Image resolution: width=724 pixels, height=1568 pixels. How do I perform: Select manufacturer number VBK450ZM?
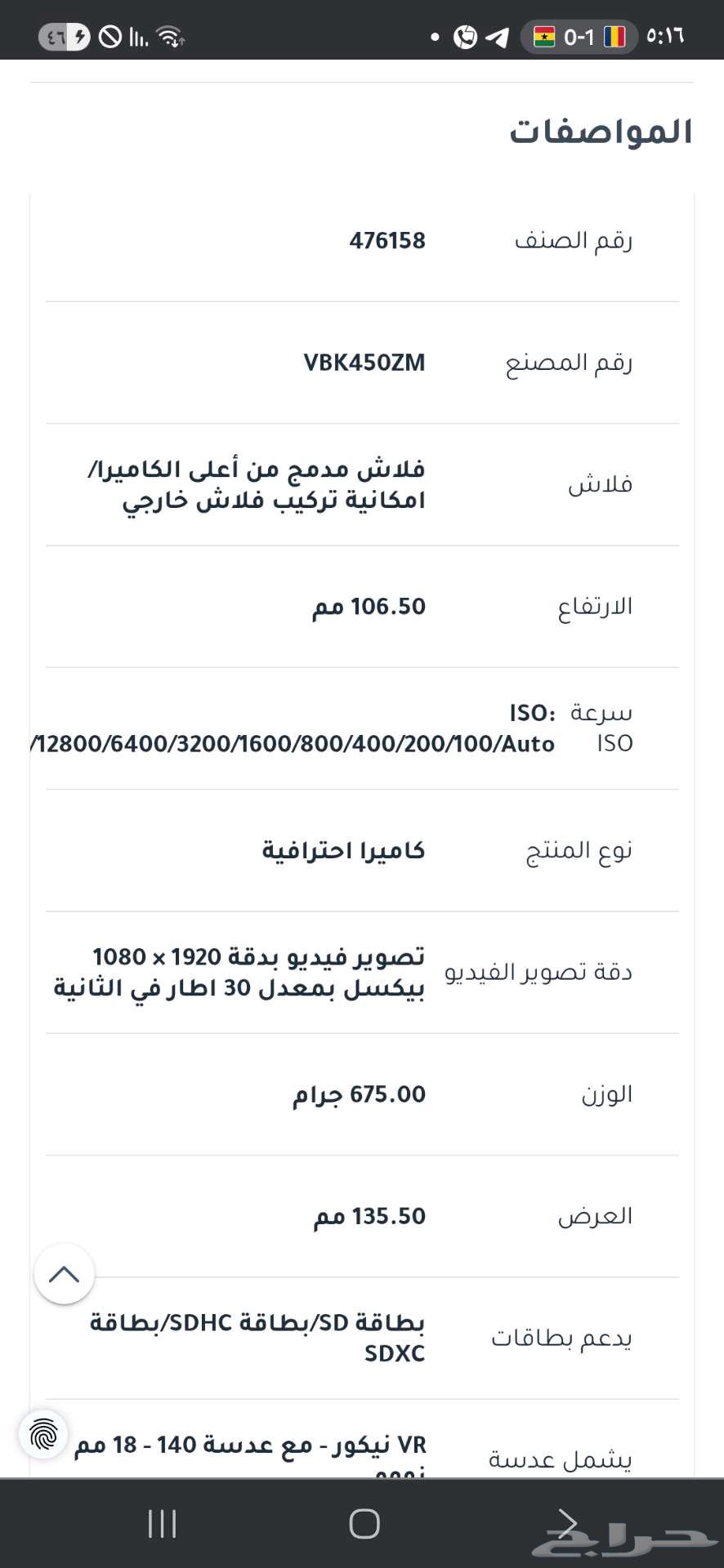point(364,363)
